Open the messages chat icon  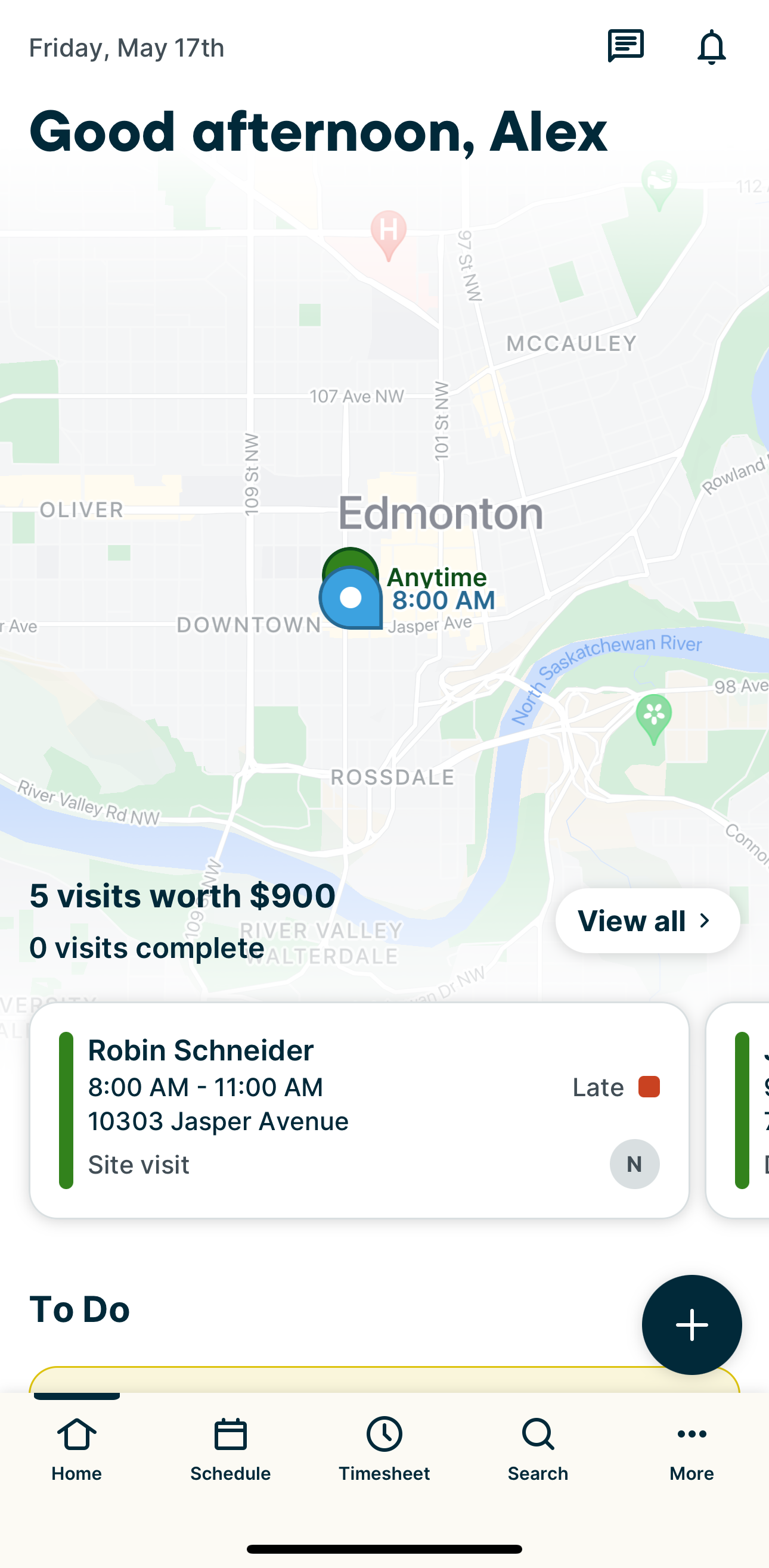(x=625, y=46)
